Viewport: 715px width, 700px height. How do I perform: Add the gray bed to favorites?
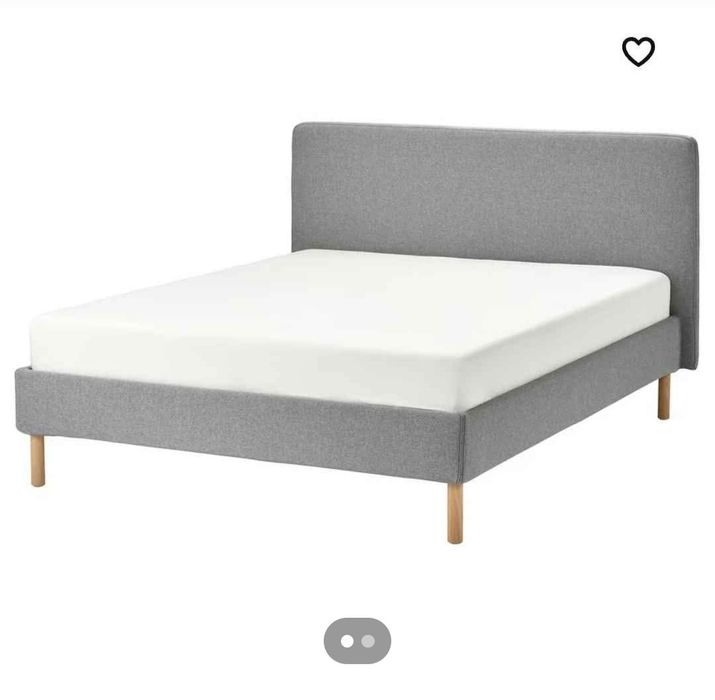(x=638, y=52)
